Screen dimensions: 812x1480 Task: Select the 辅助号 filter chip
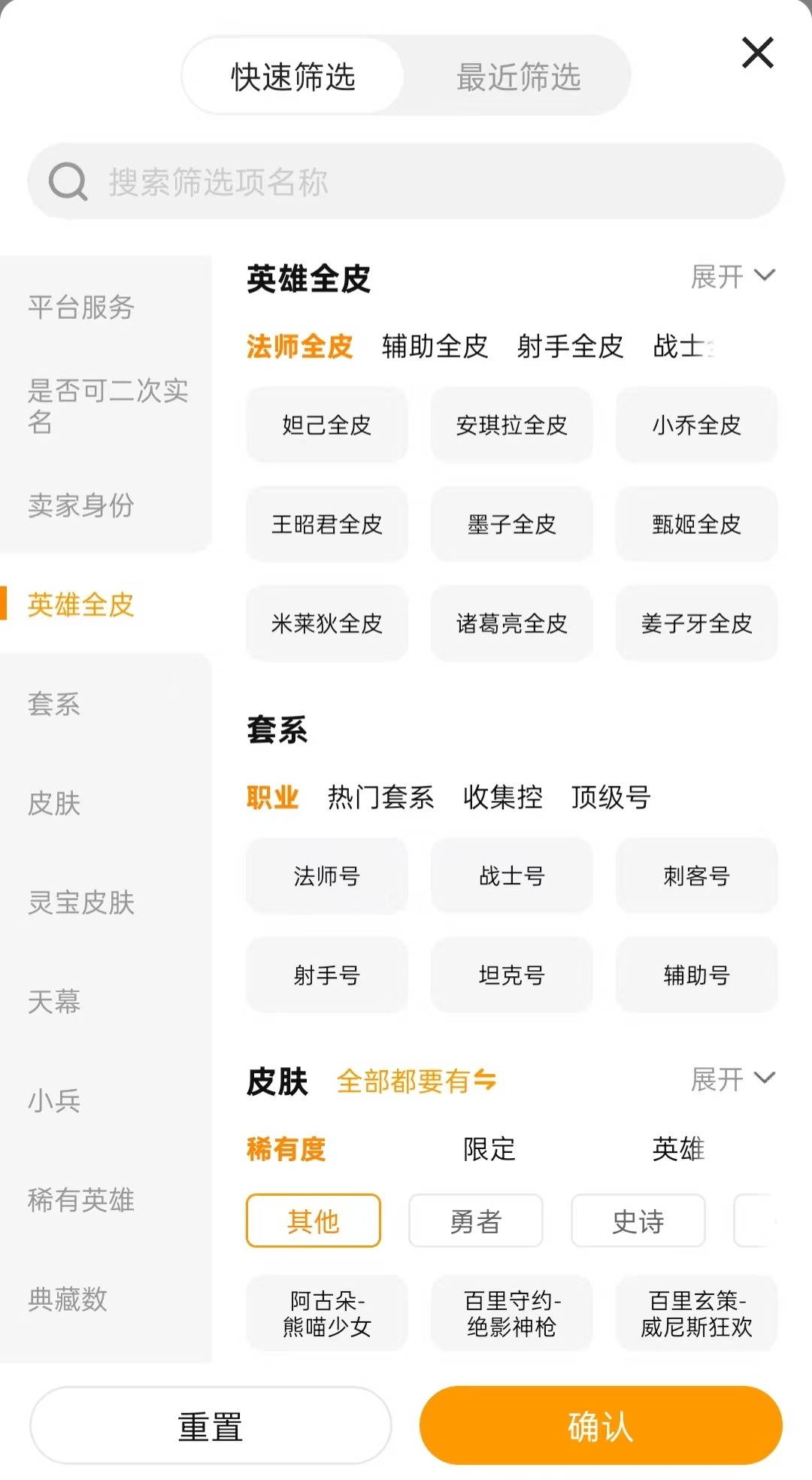coord(696,975)
